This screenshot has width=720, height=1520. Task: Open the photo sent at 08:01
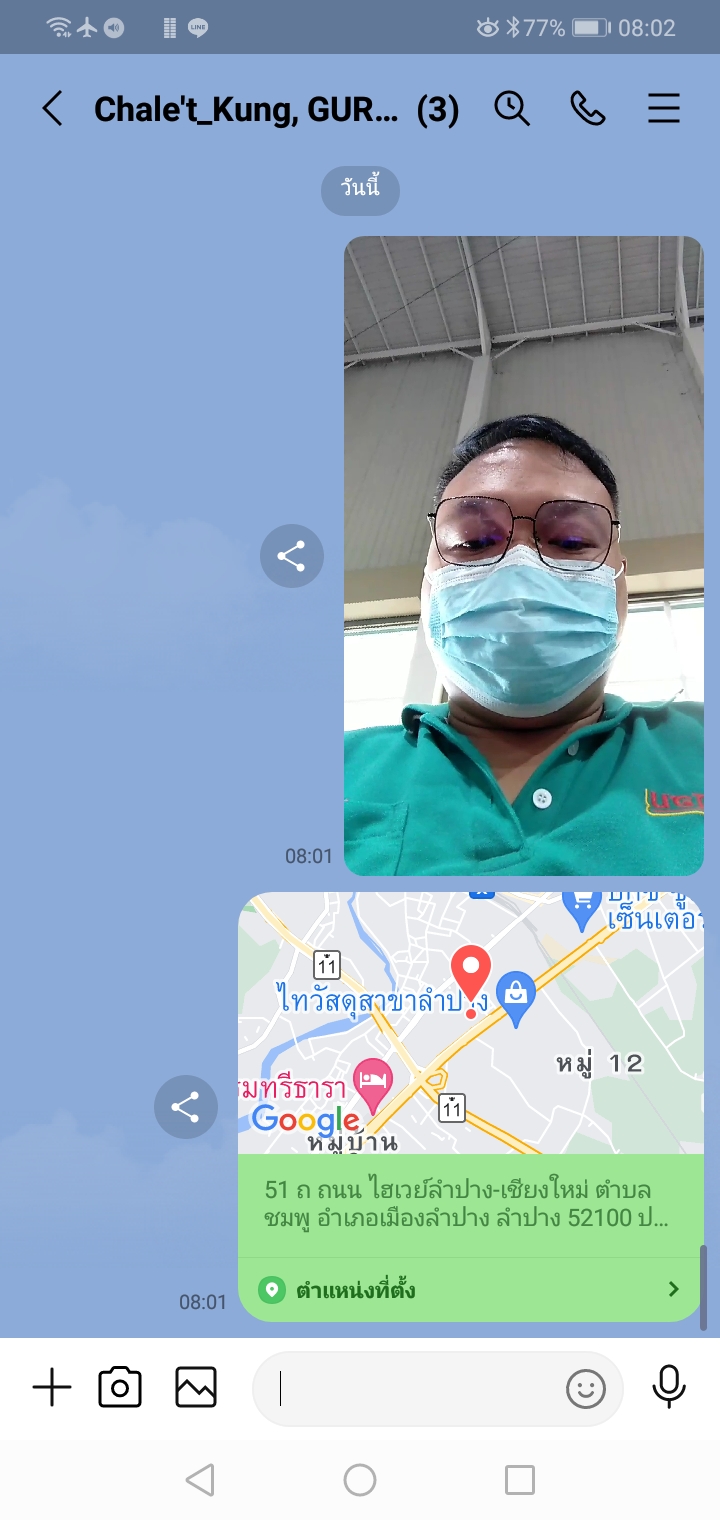(x=523, y=555)
